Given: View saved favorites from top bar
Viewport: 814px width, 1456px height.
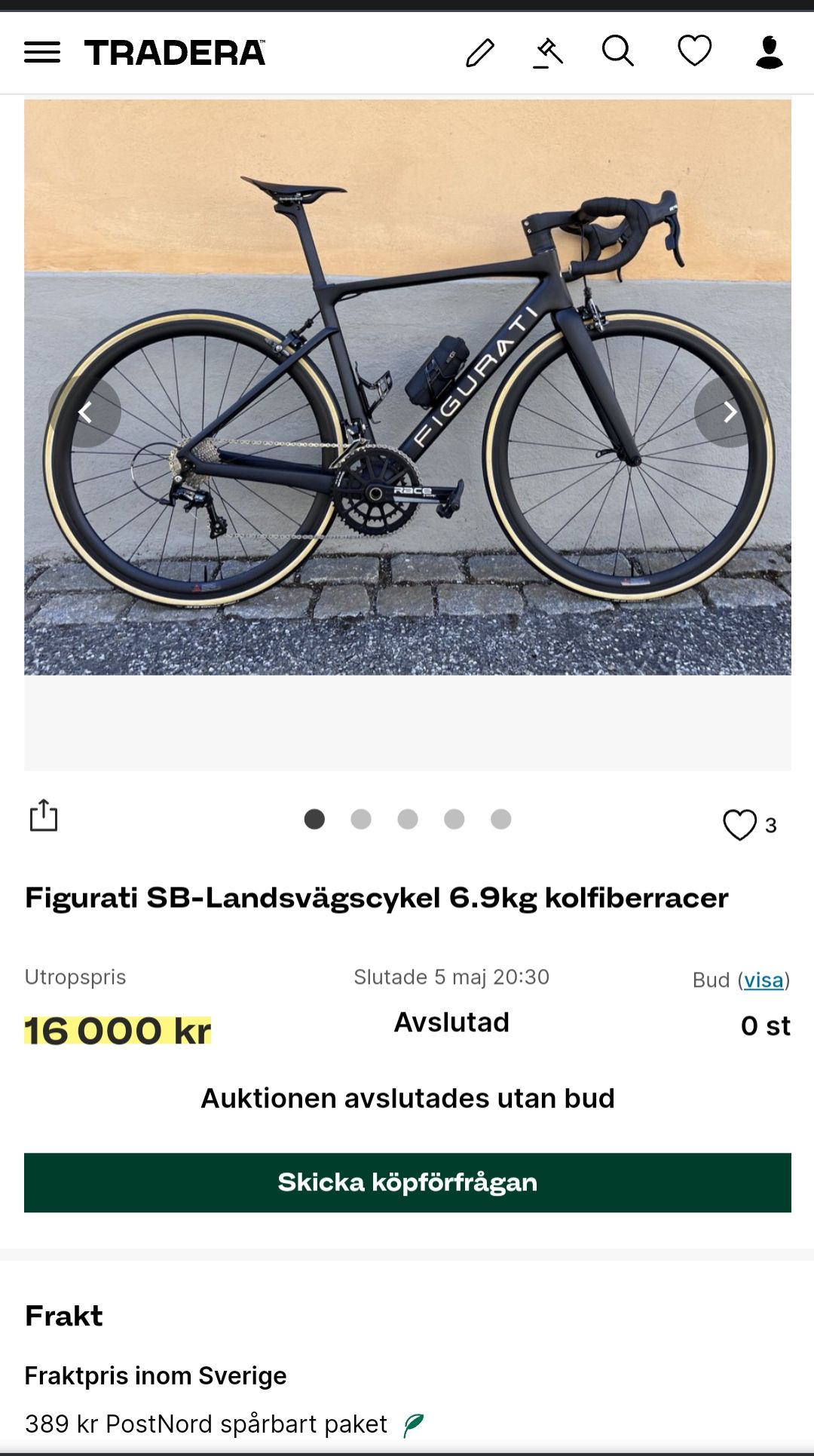Looking at the screenshot, I should pos(694,51).
